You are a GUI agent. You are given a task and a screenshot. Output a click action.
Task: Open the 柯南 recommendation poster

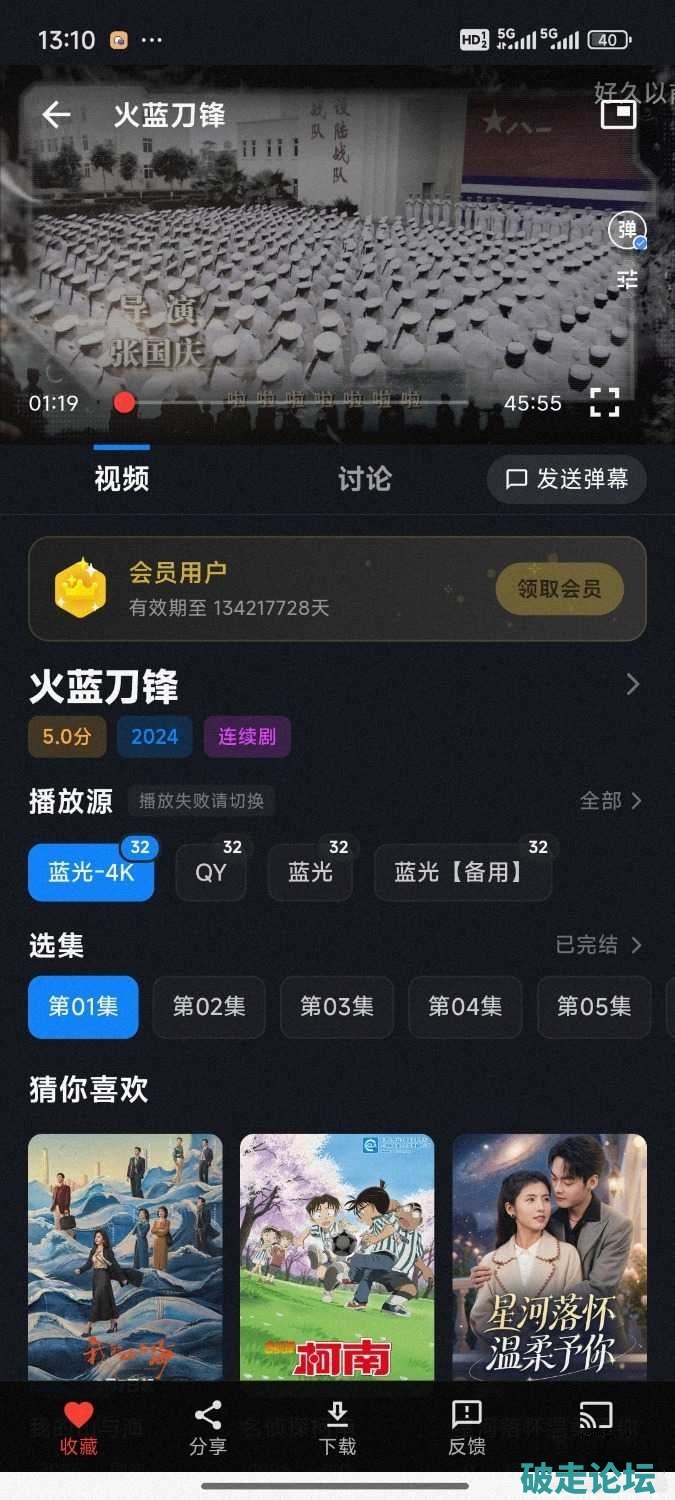(x=337, y=1256)
